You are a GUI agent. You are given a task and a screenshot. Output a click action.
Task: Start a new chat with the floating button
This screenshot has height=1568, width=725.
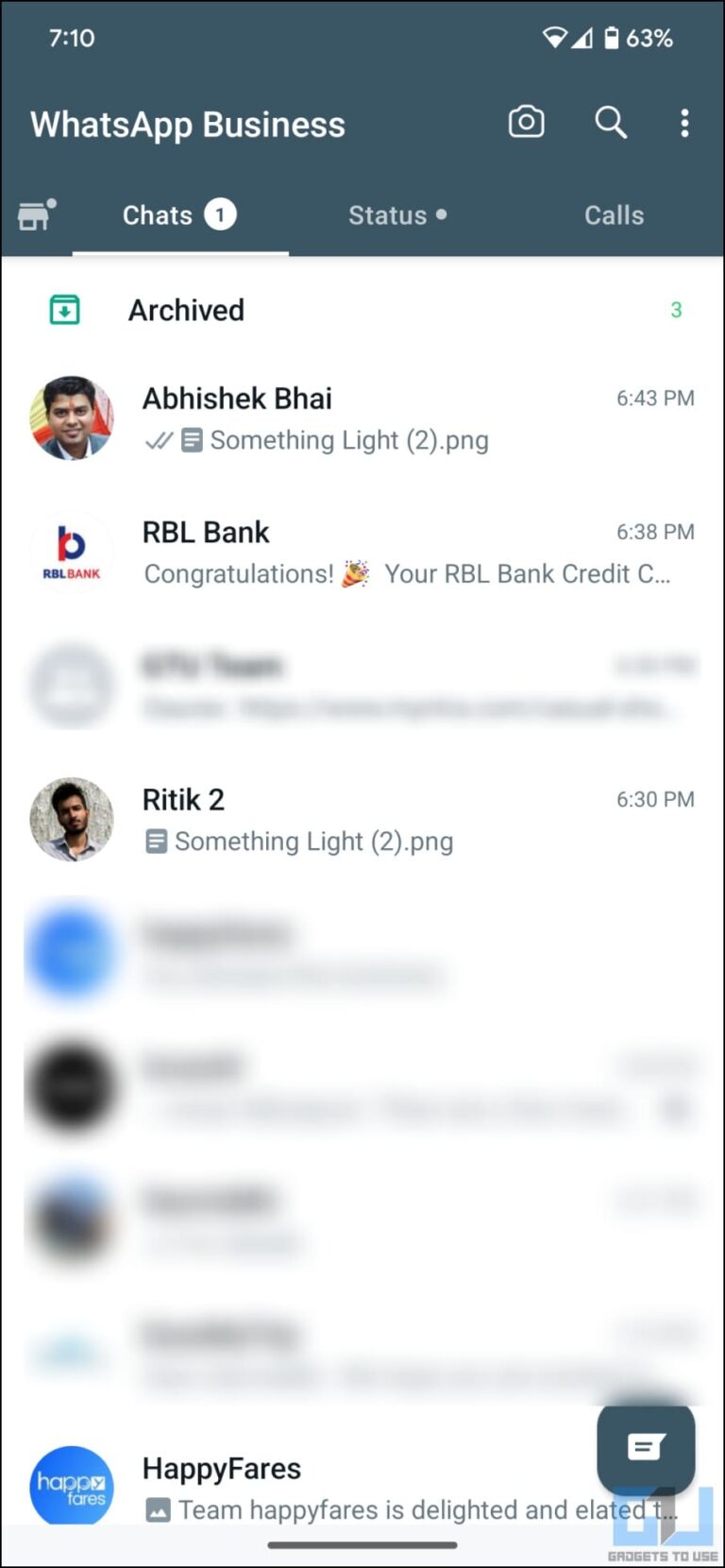click(x=646, y=1446)
